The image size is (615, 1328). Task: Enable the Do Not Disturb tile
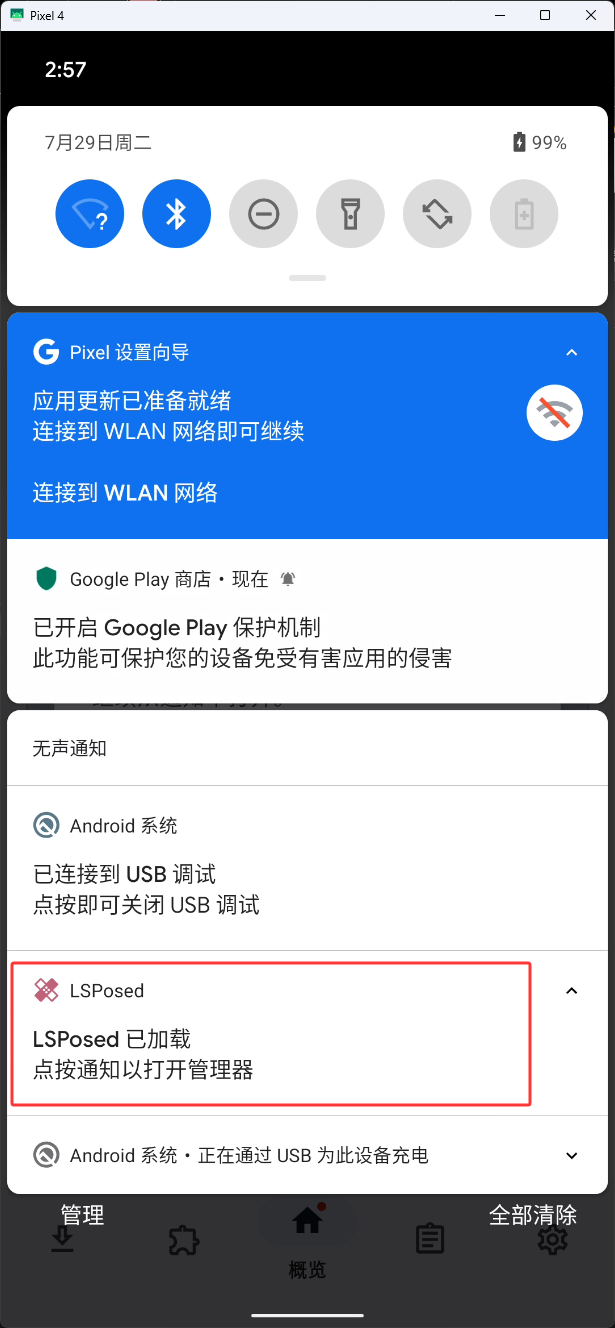point(263,214)
